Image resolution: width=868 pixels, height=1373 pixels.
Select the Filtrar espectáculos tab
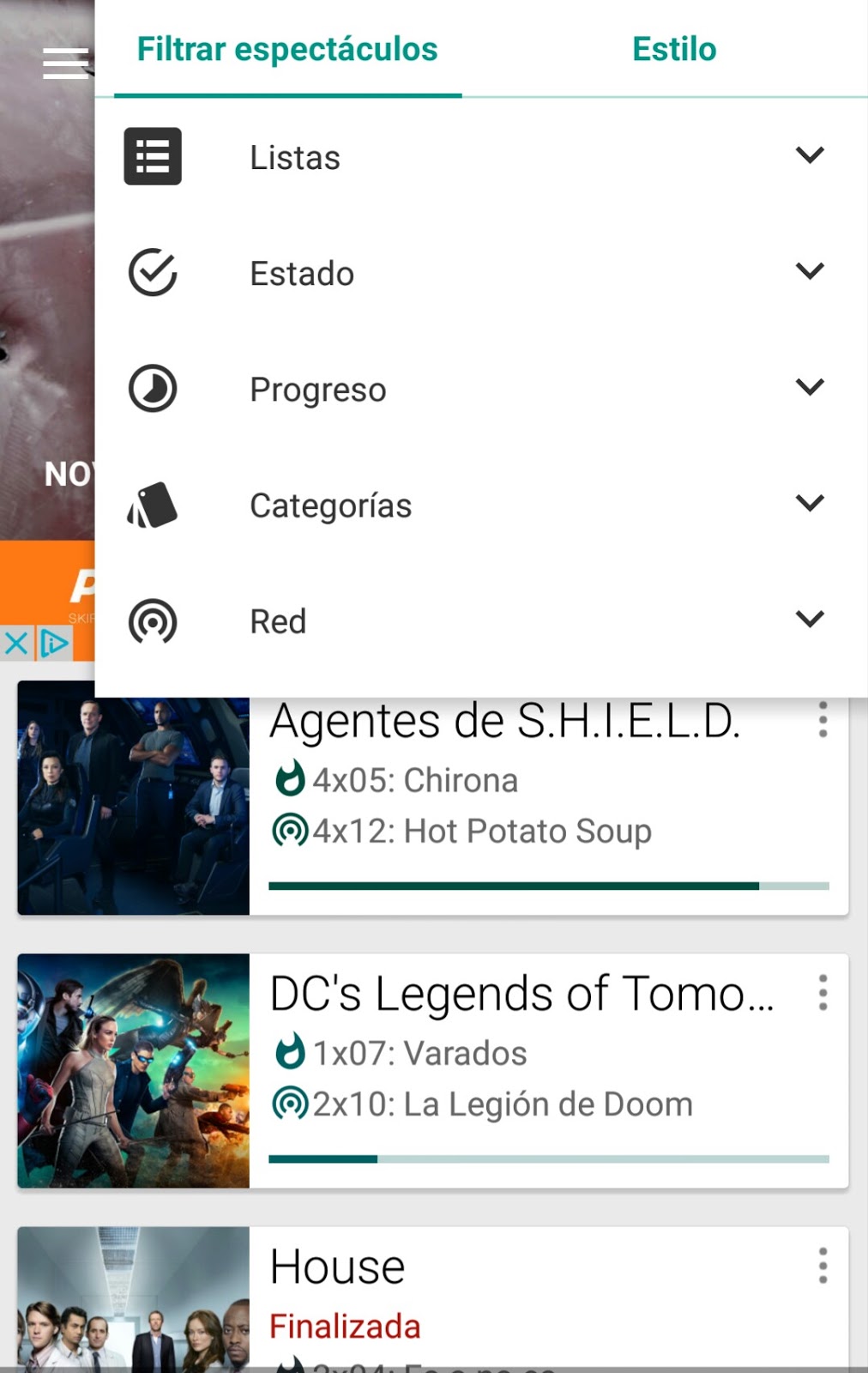coord(287,50)
